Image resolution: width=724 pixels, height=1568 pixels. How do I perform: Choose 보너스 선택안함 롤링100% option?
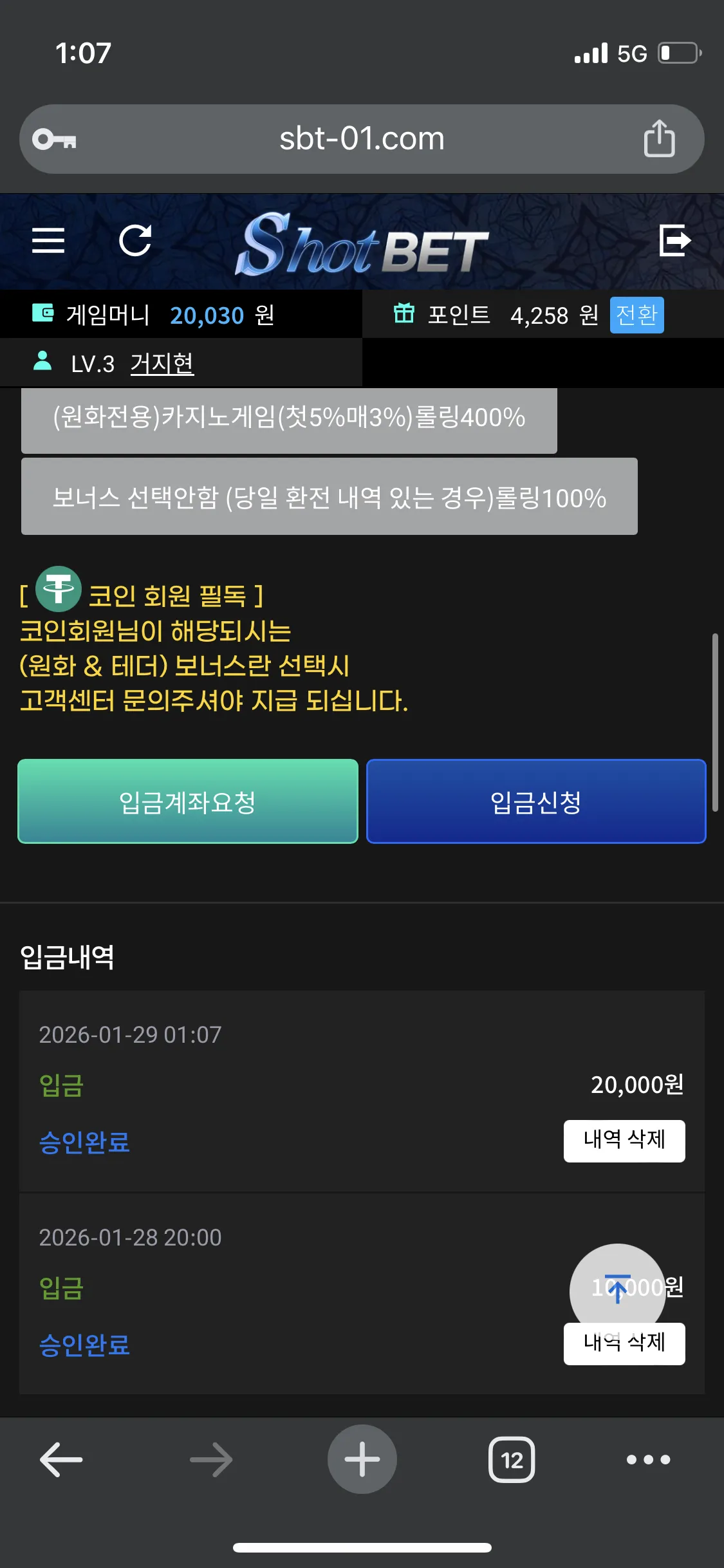(330, 496)
